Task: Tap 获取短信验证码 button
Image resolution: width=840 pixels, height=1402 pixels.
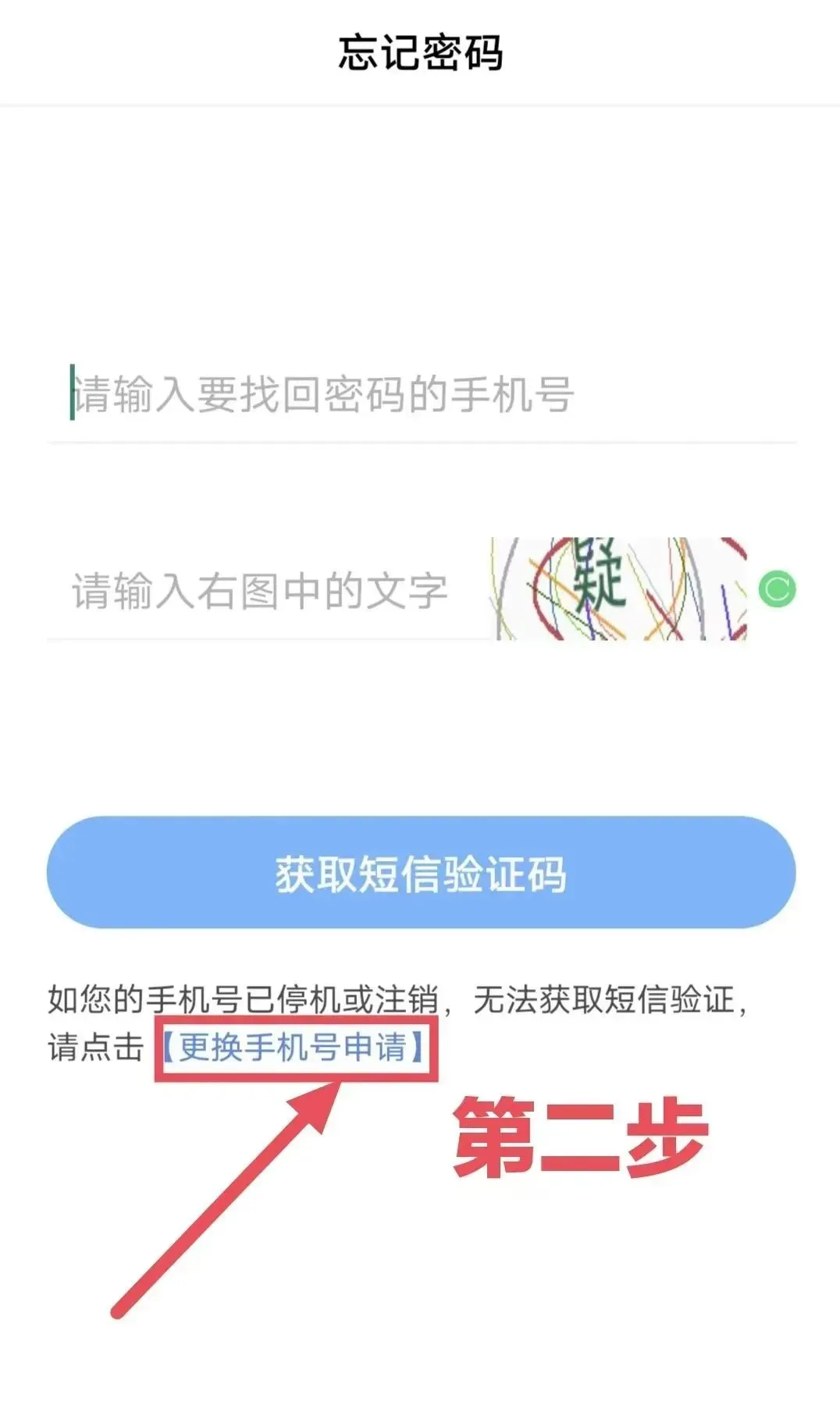Action: [x=422, y=873]
